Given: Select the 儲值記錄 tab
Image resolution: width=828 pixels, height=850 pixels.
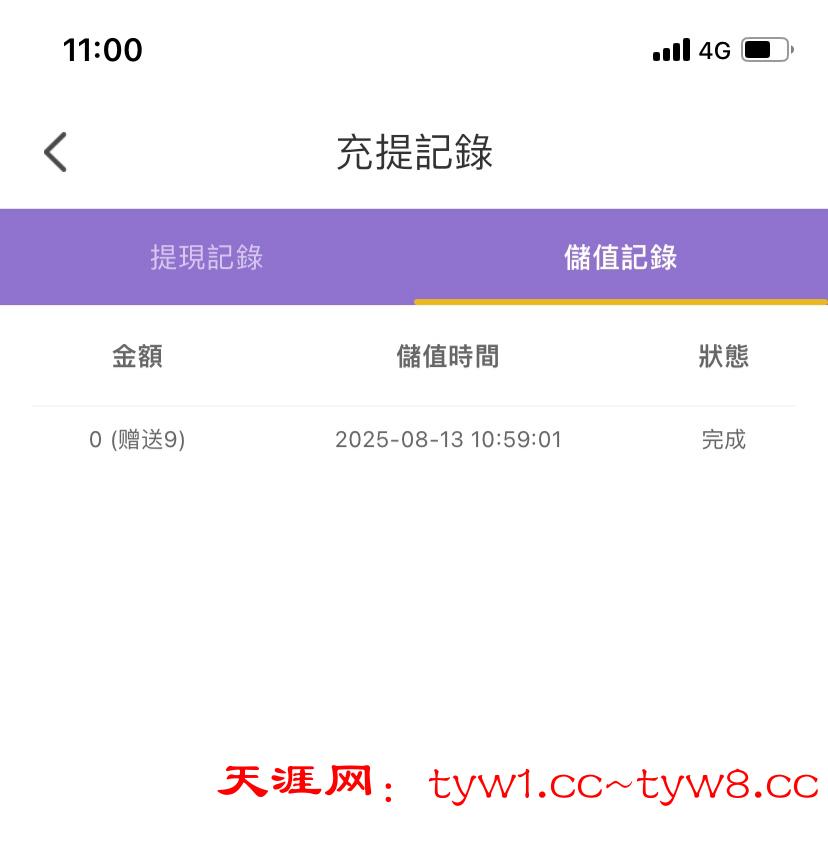Looking at the screenshot, I should click(x=620, y=257).
